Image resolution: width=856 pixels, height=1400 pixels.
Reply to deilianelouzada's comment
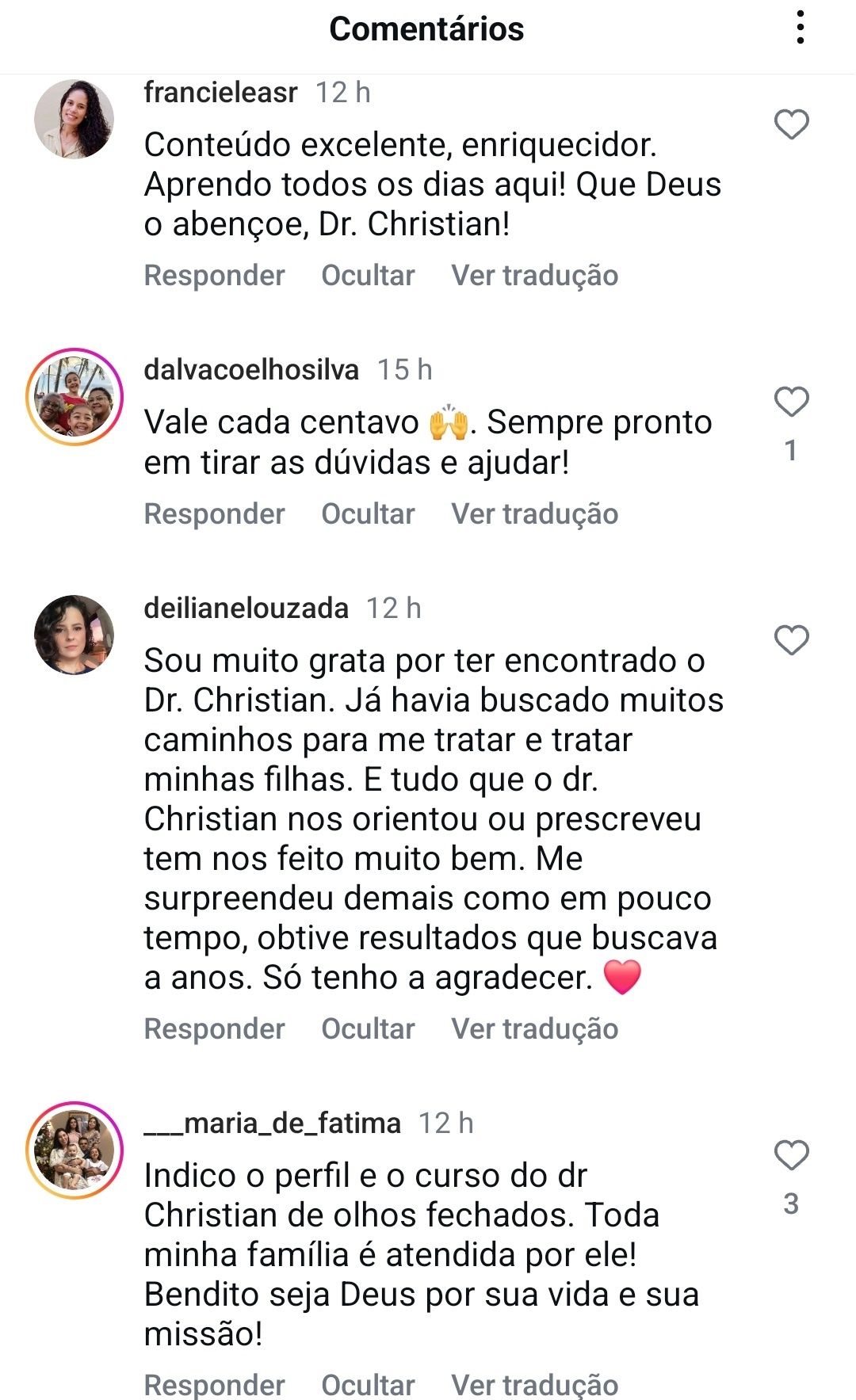(x=214, y=1029)
